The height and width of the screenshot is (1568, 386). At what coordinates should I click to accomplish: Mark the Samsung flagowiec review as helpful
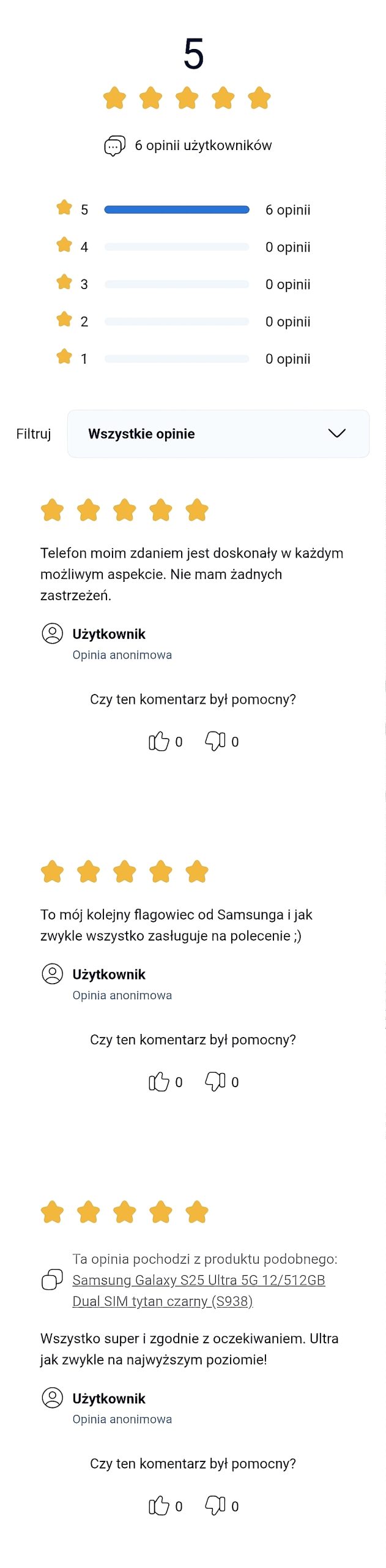(159, 1082)
